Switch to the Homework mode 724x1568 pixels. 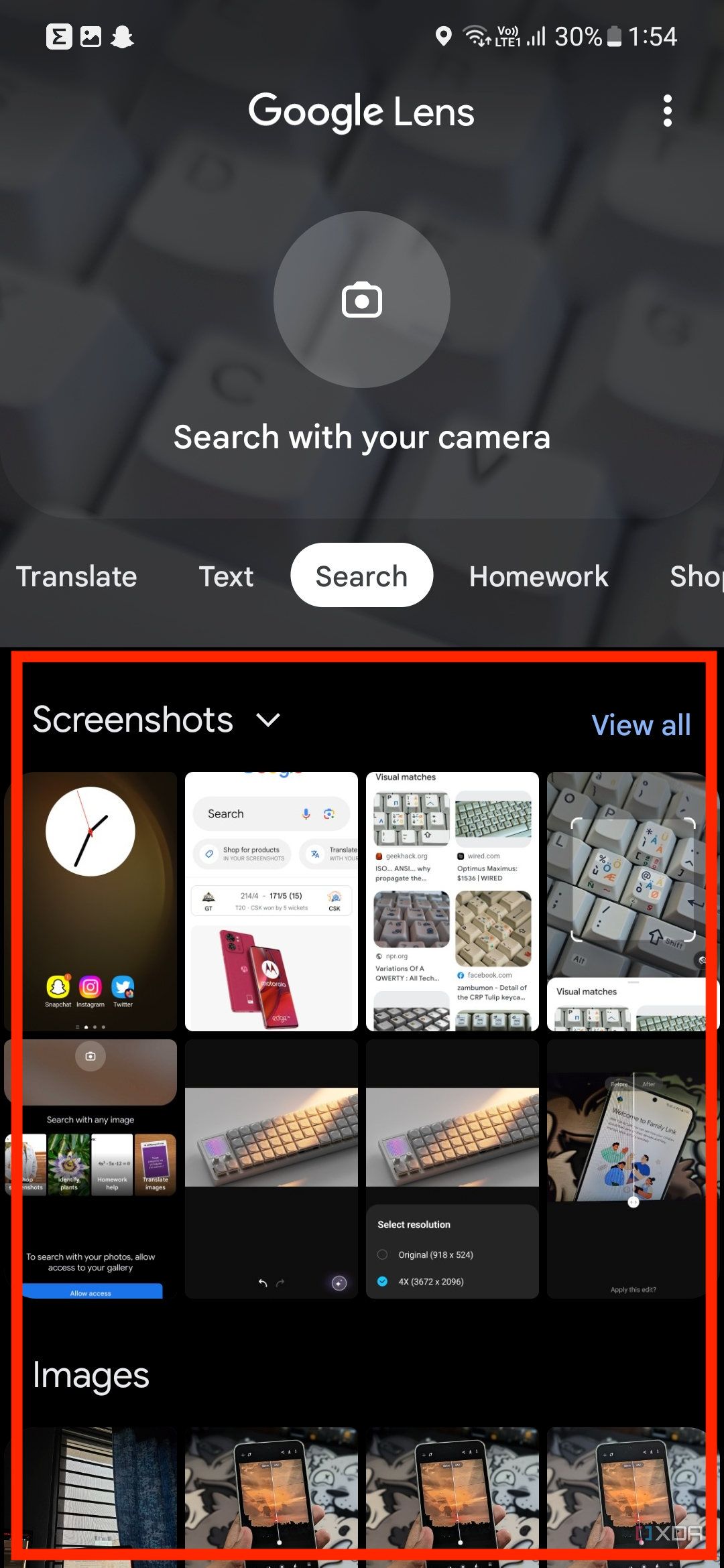click(x=538, y=576)
